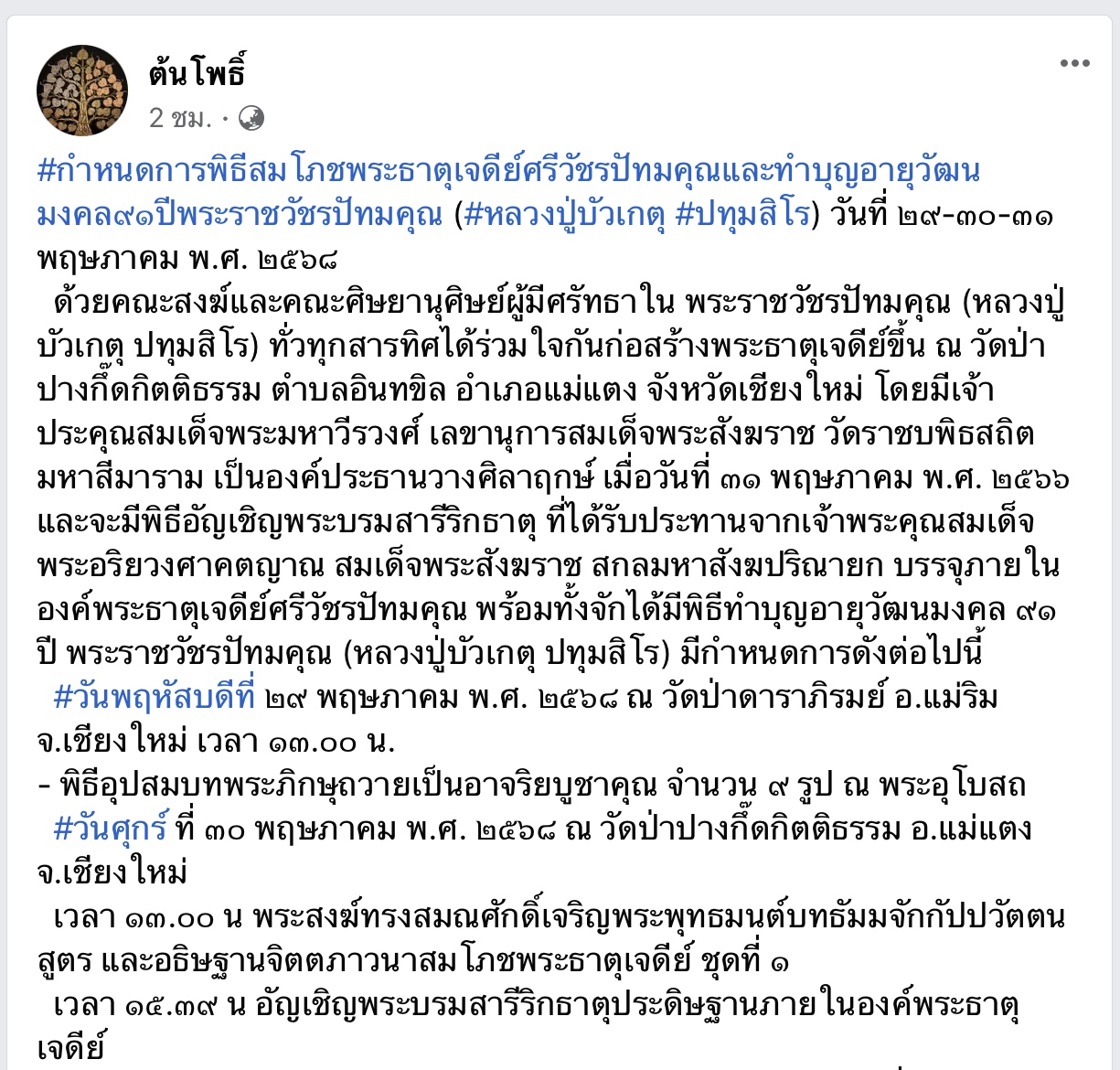
Task: Open the #ปทุมสิโร hashtag
Action: pyautogui.click(x=742, y=214)
